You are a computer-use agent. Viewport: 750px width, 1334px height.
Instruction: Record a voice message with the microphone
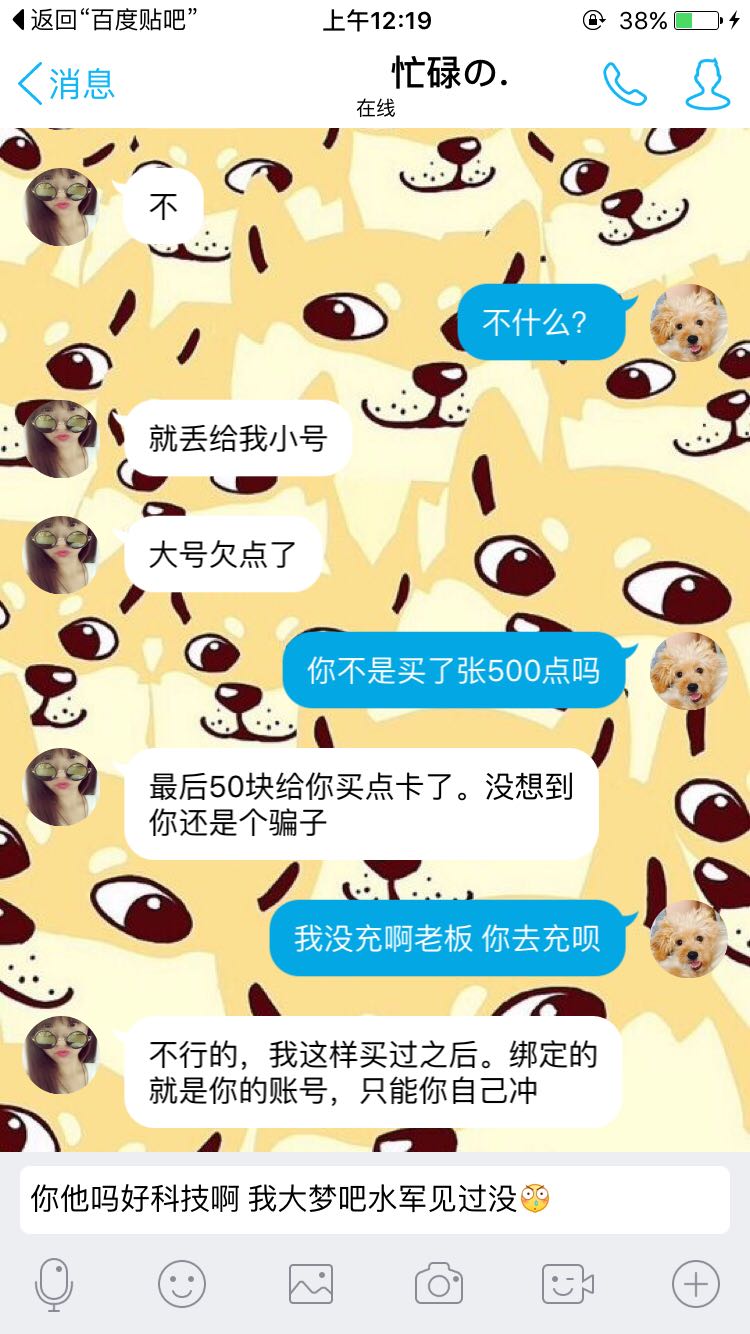tap(54, 1283)
